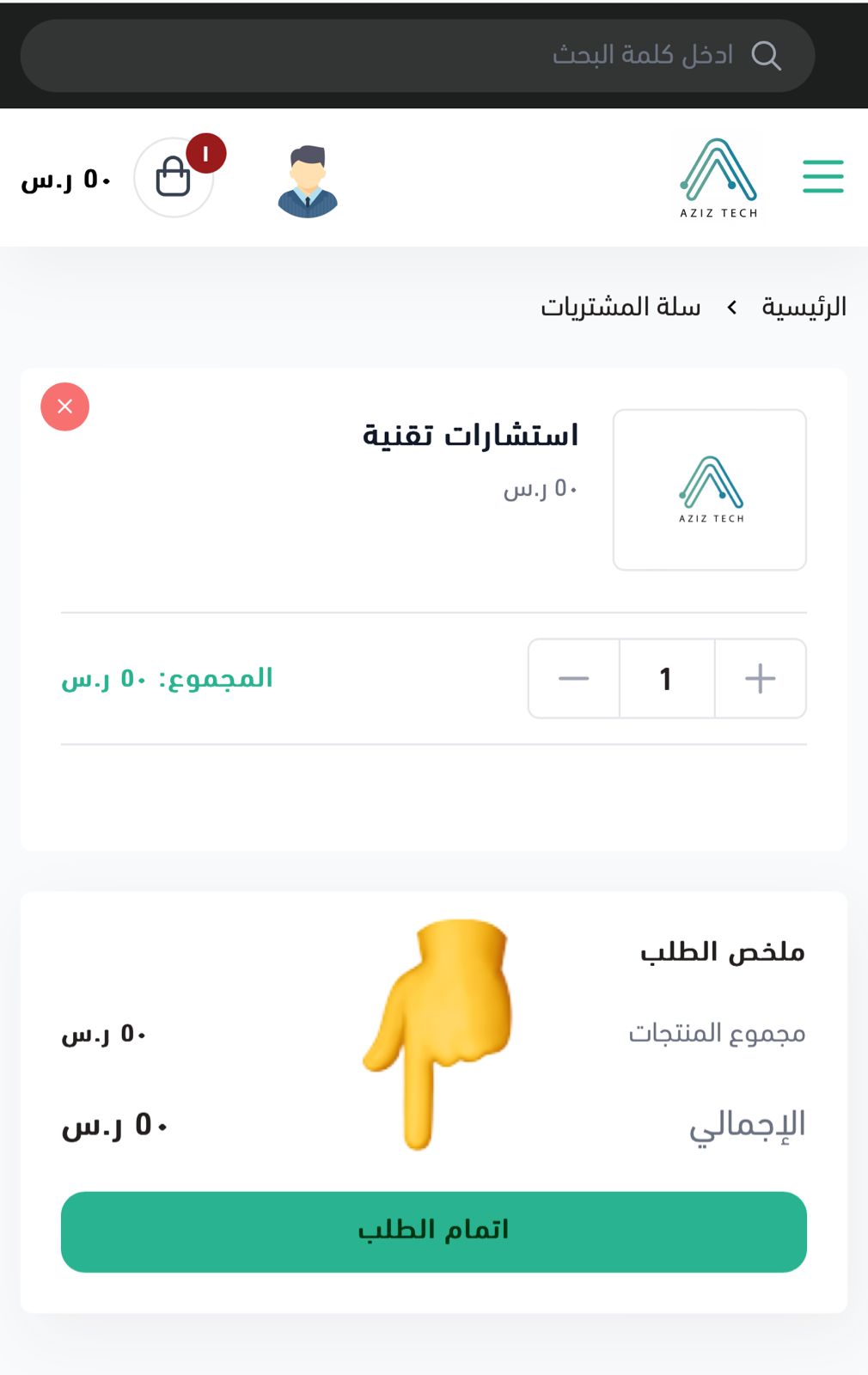This screenshot has width=868, height=1375.
Task: Open the hamburger menu
Action: click(822, 176)
